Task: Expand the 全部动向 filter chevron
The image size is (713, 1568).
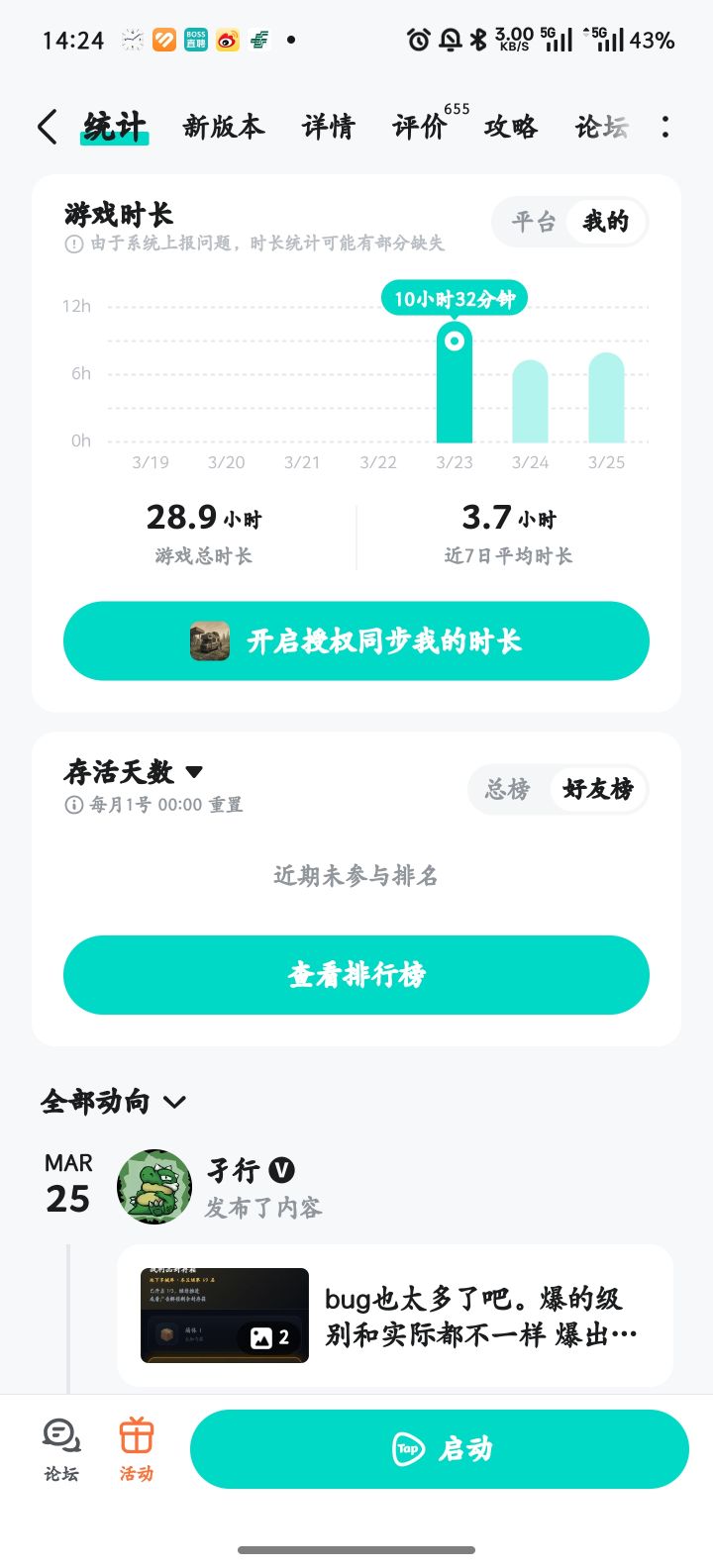Action: (x=175, y=1102)
